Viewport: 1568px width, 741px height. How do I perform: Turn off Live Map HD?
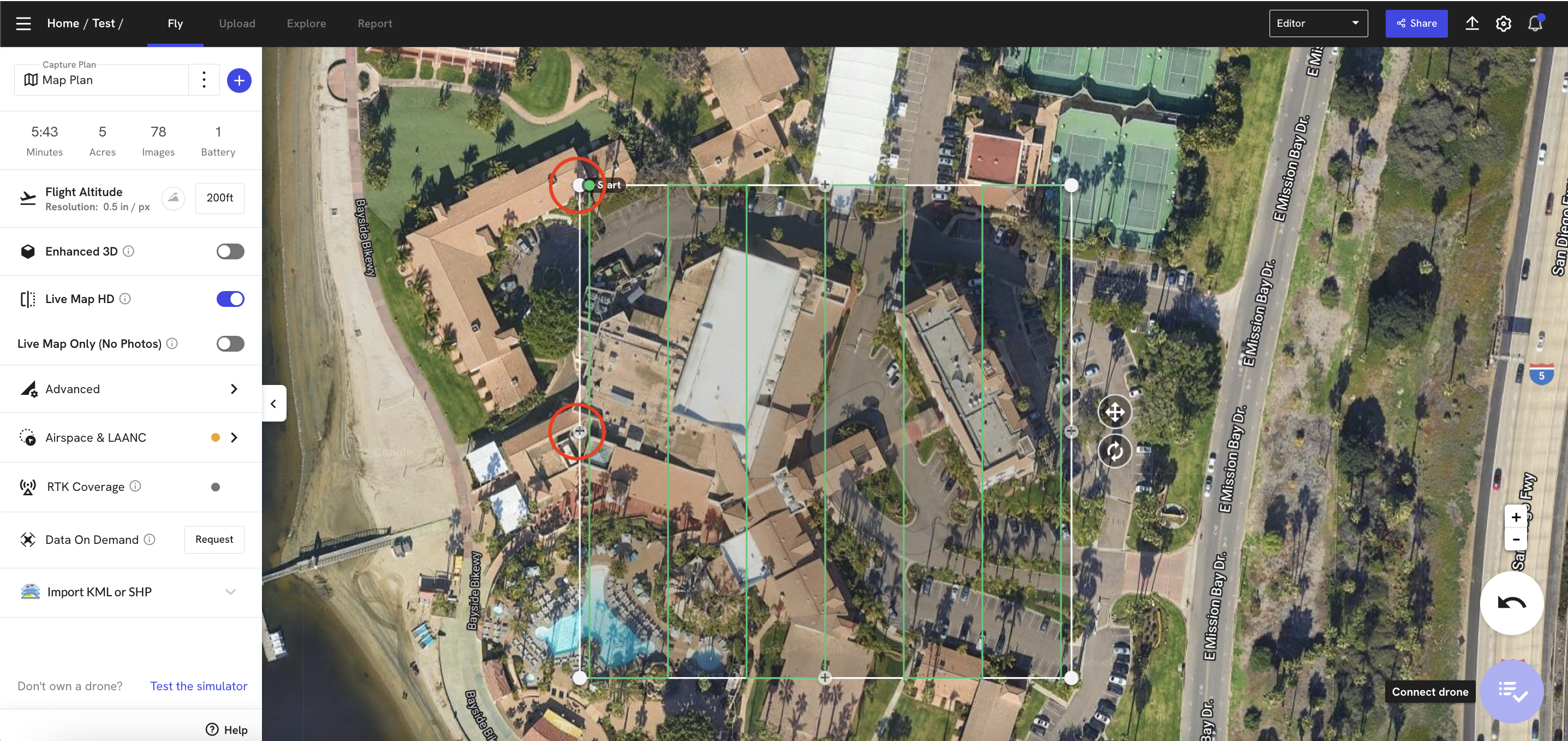[230, 299]
